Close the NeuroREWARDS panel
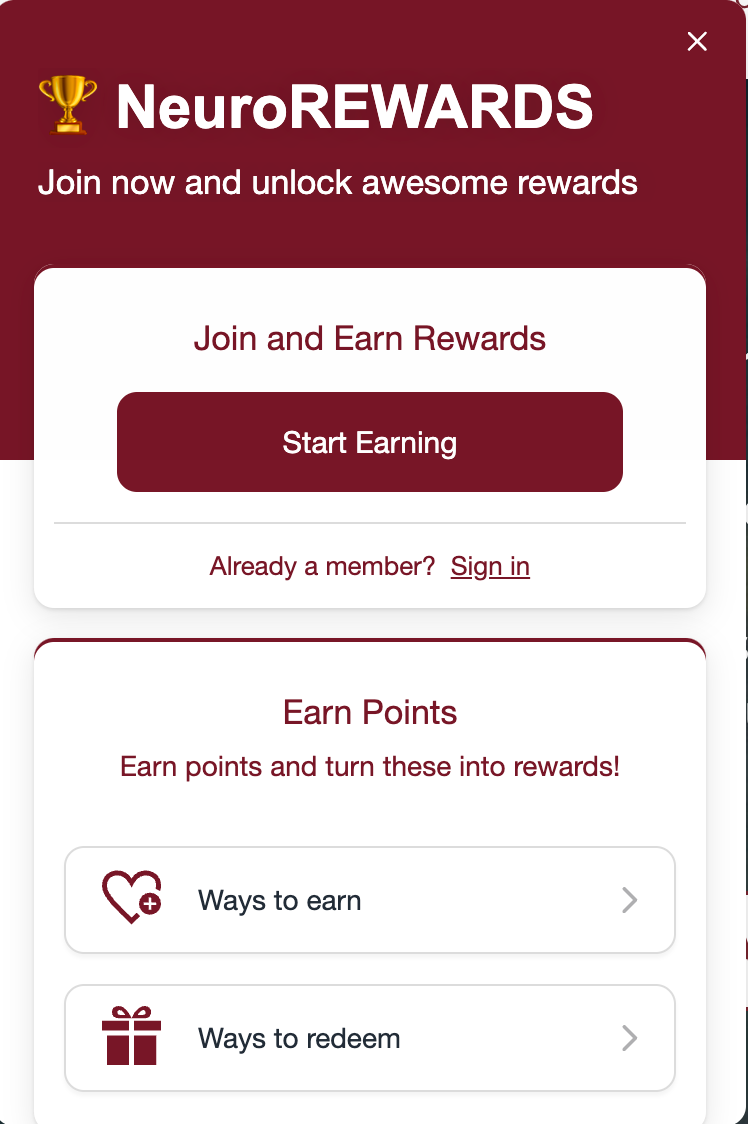This screenshot has height=1124, width=748. (697, 41)
